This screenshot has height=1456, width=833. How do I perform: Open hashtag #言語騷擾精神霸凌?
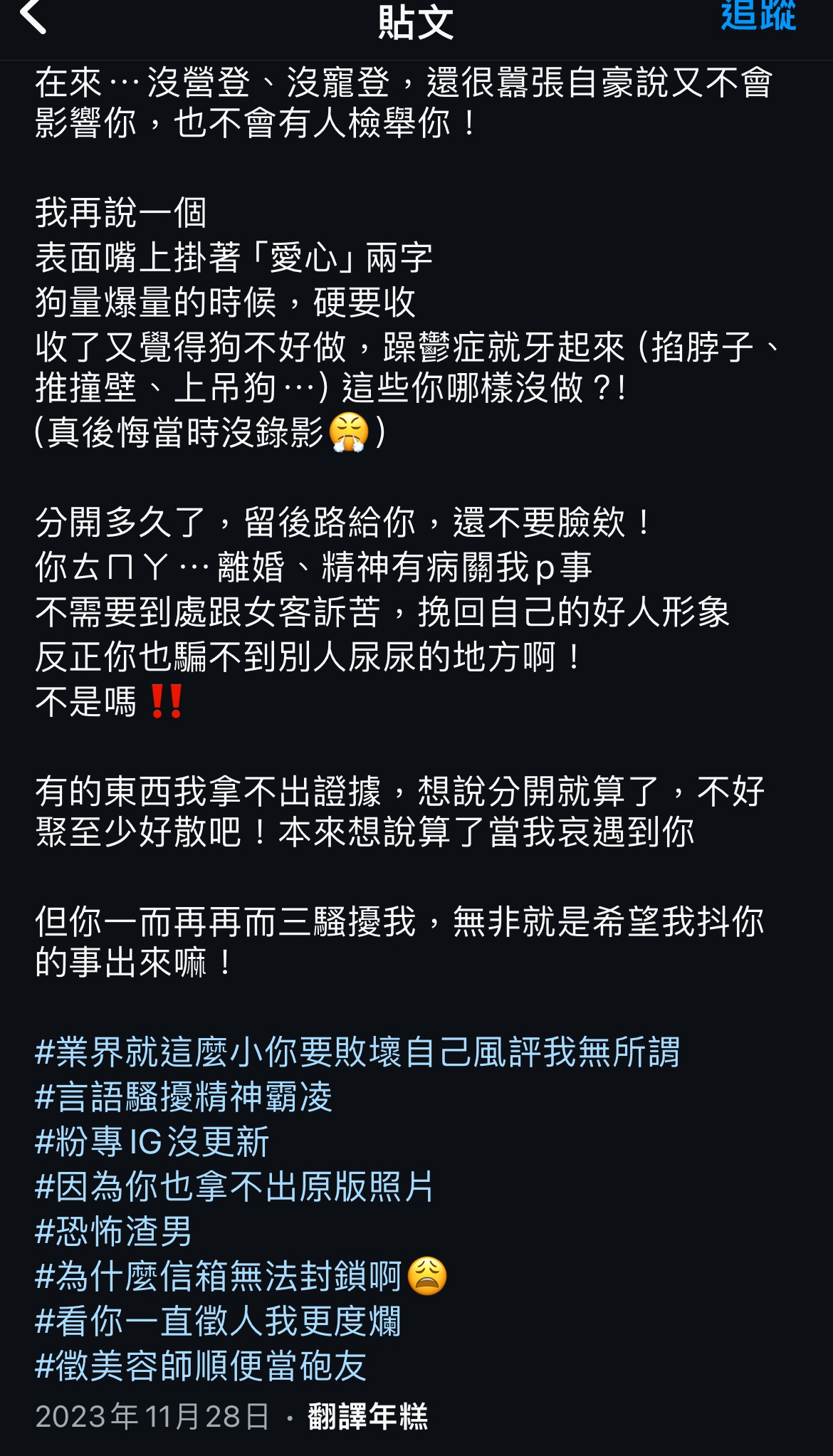pos(184,1097)
